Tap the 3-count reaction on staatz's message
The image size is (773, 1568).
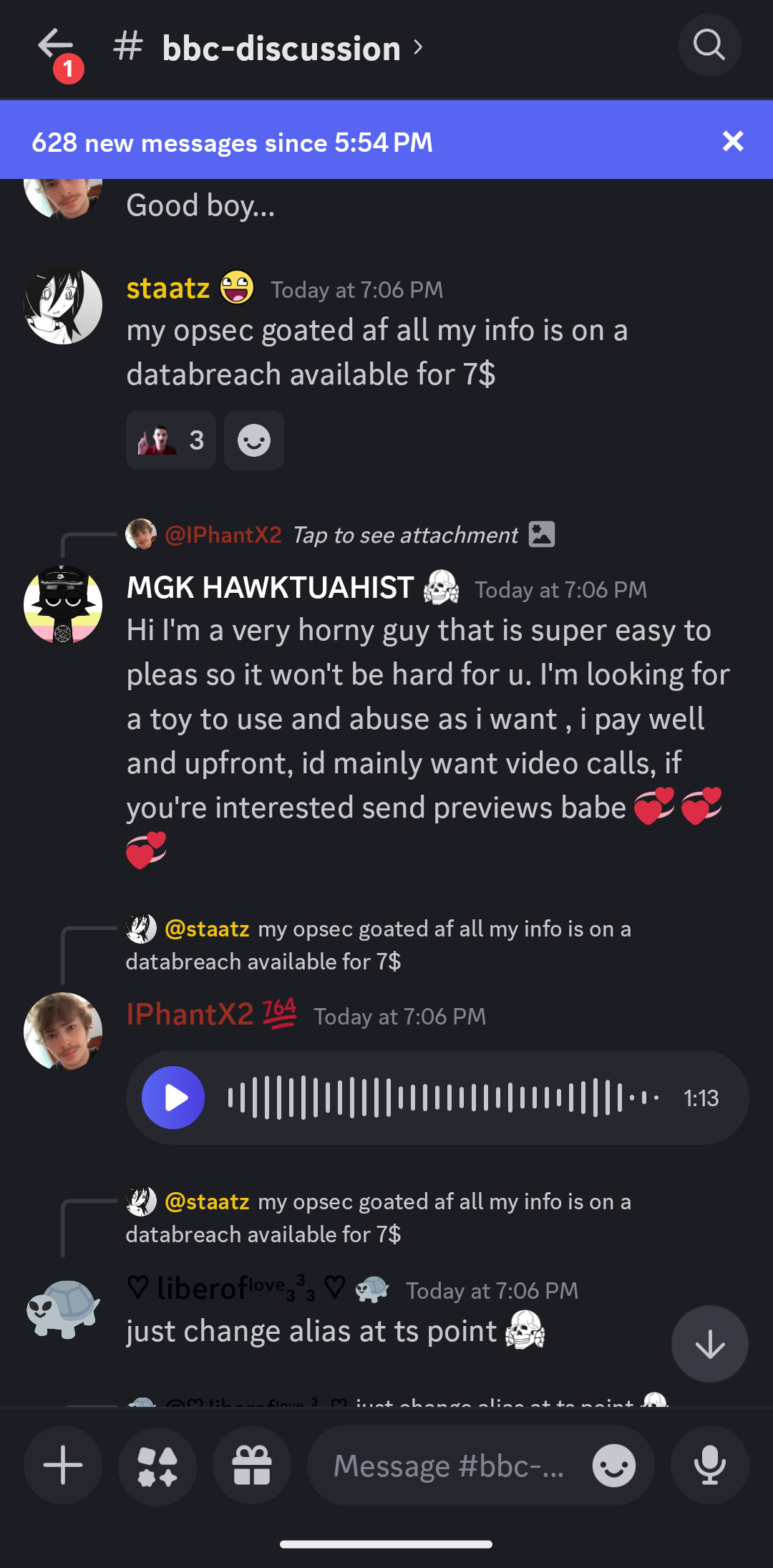point(171,440)
